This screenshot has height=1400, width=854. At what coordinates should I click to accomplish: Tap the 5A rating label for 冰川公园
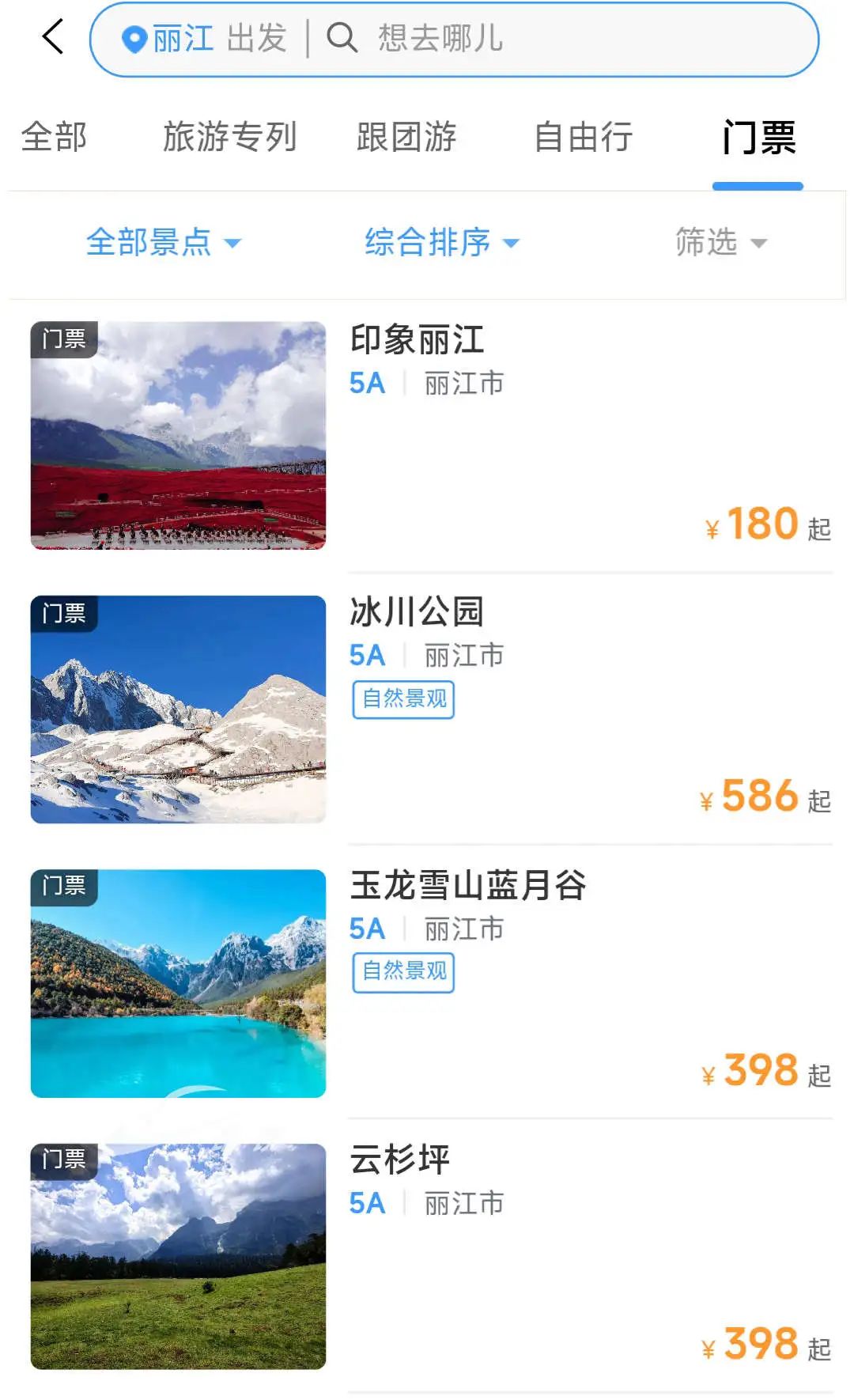[367, 655]
